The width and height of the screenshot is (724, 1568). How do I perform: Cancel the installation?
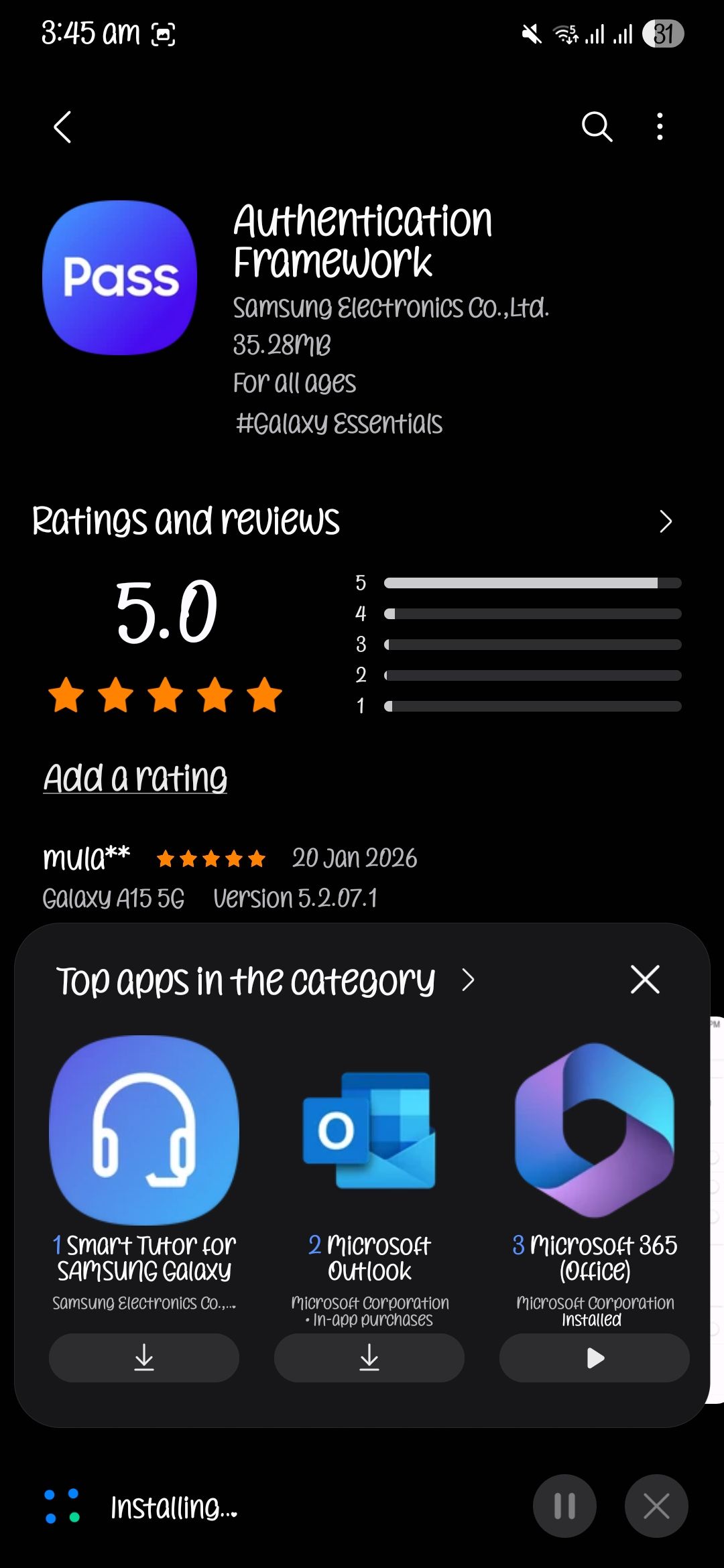tap(656, 1506)
